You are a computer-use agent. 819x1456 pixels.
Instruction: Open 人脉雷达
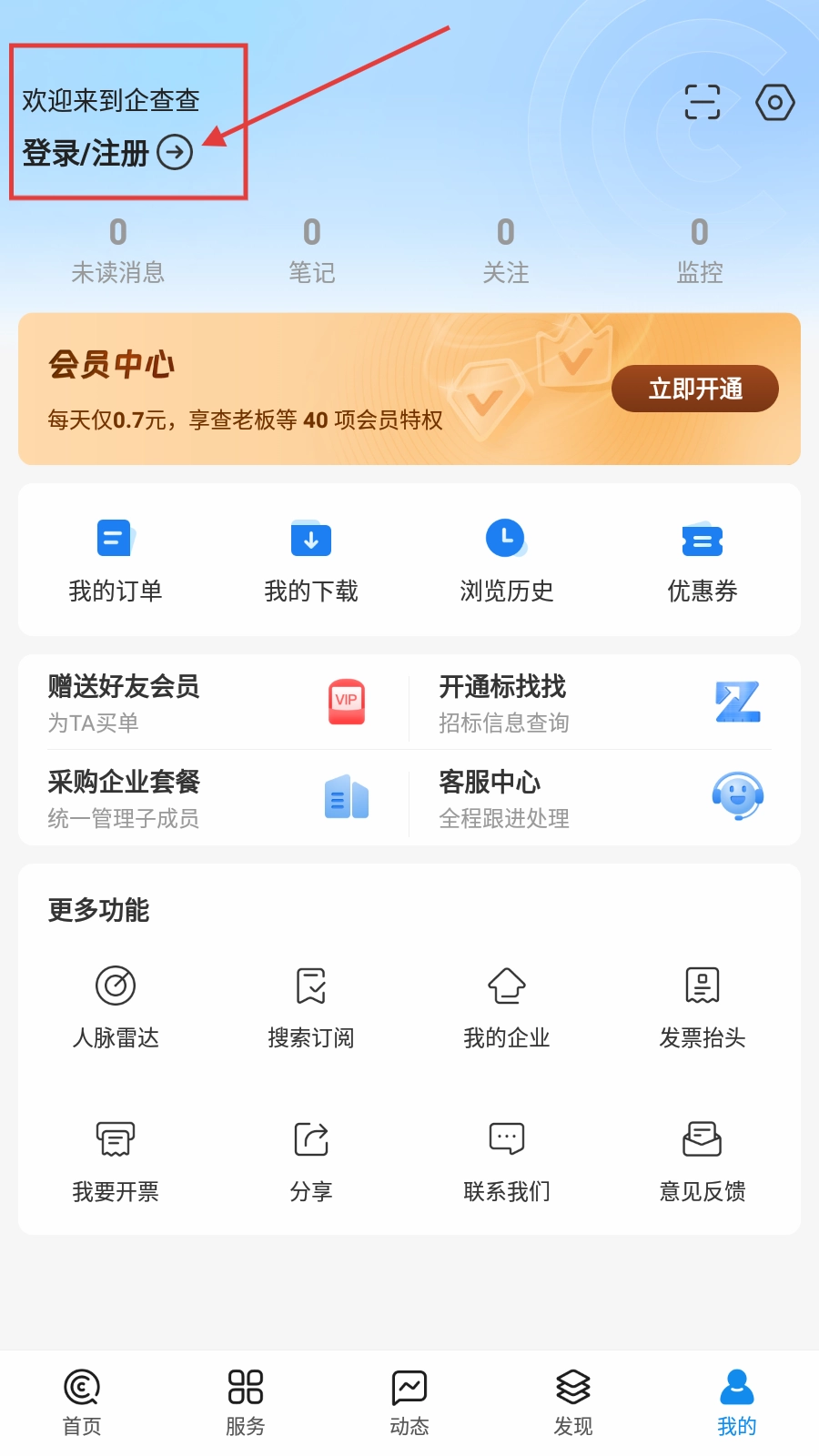point(116,1006)
